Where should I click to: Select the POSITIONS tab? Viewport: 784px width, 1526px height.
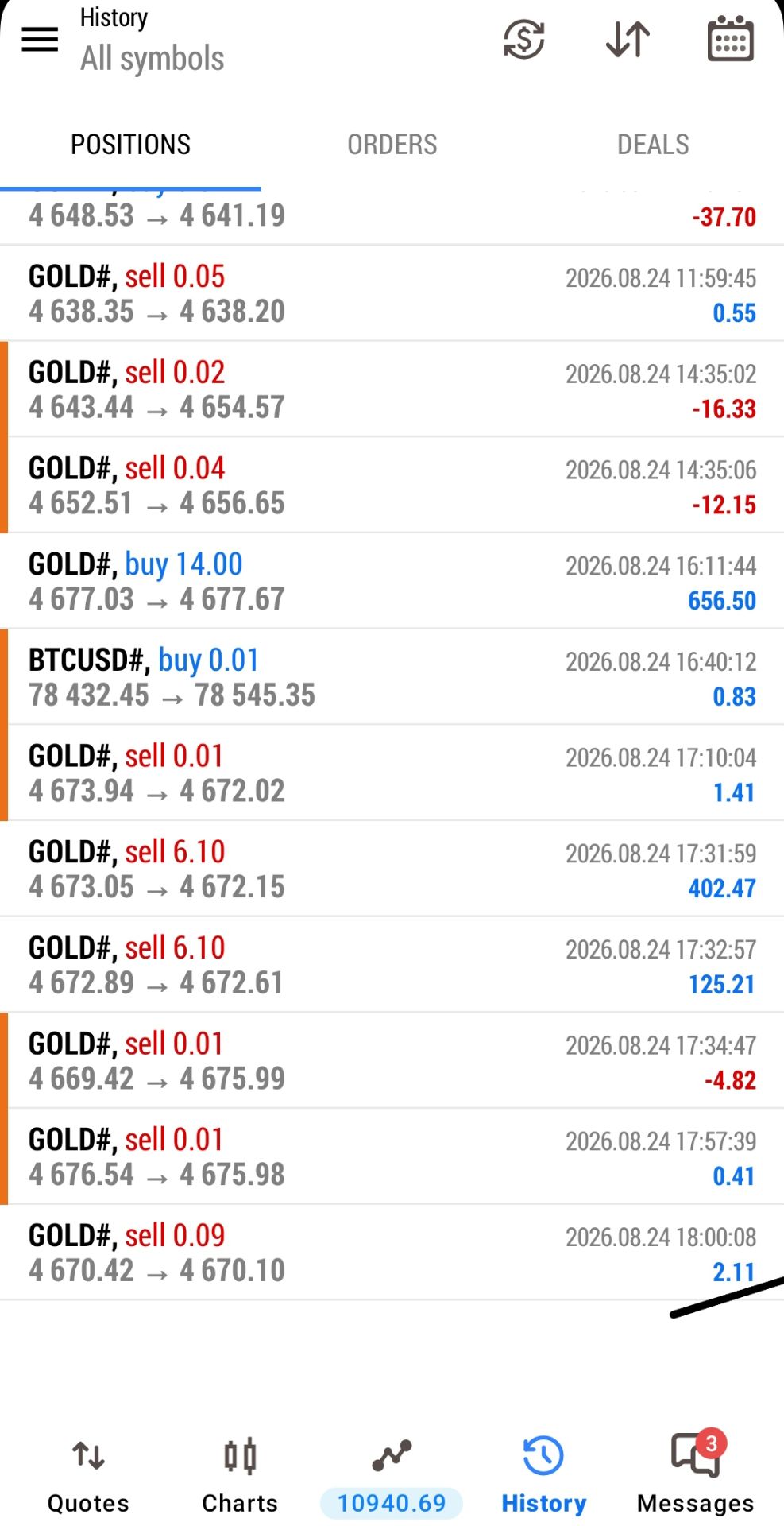(131, 145)
